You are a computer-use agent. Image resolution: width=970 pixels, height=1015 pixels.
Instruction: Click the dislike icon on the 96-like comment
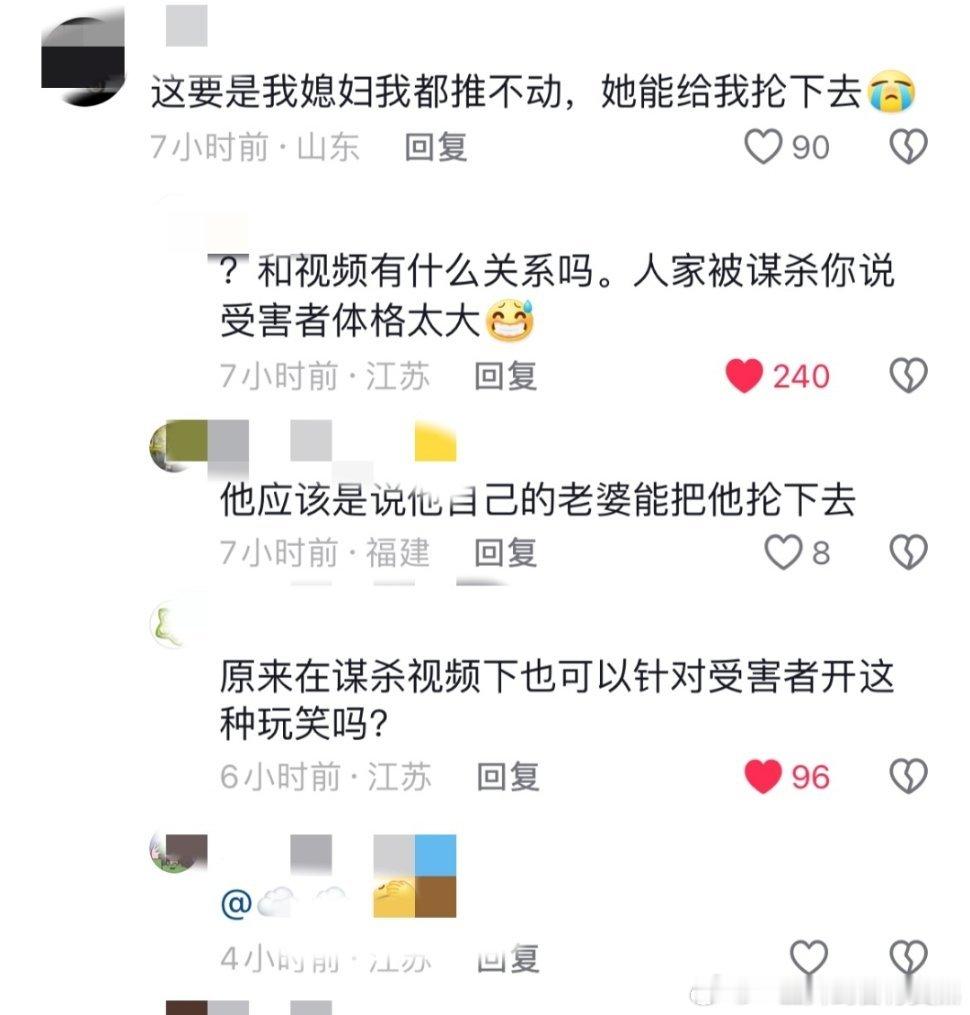908,775
